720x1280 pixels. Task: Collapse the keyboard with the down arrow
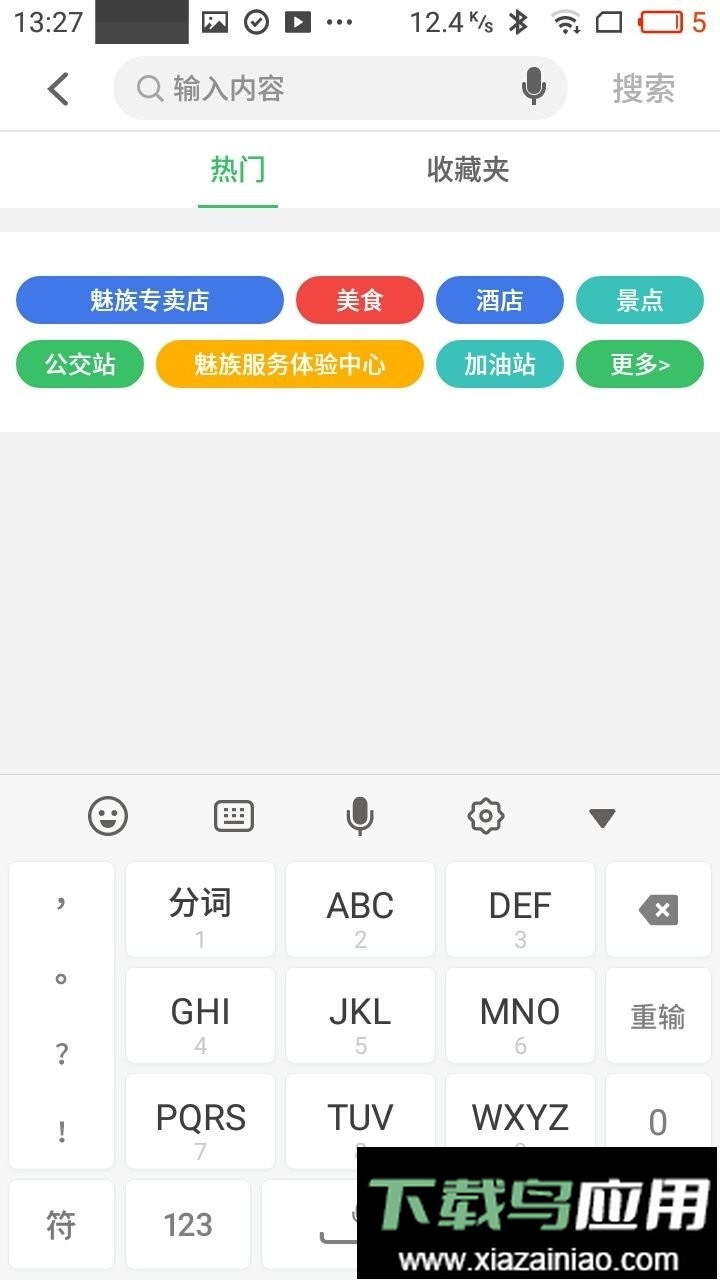[602, 817]
